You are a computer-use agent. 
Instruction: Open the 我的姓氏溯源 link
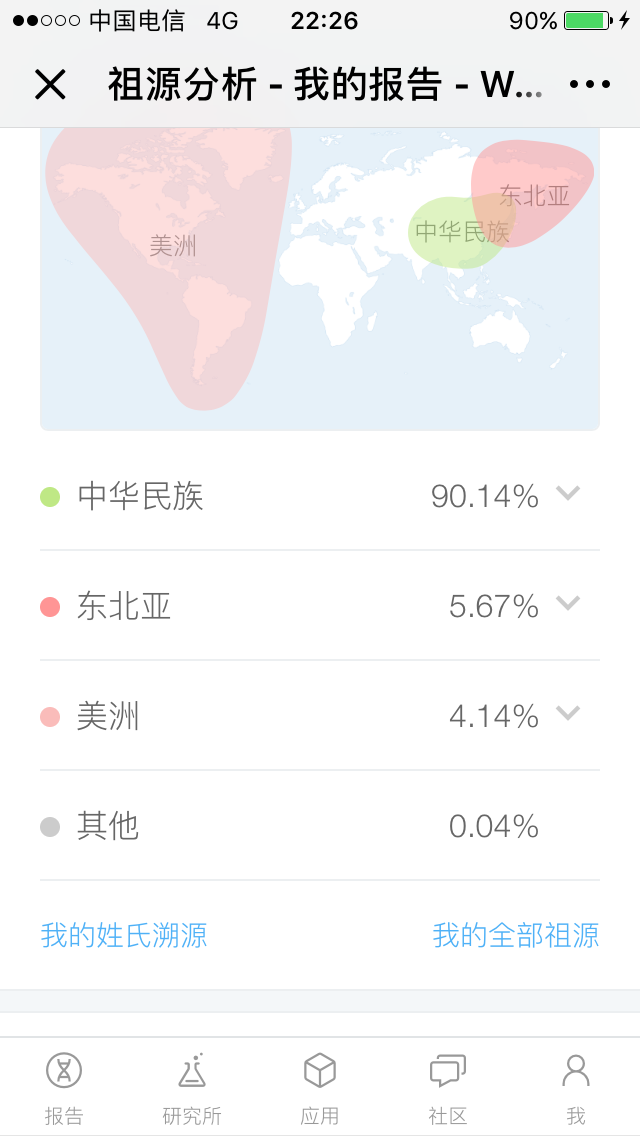pos(124,935)
